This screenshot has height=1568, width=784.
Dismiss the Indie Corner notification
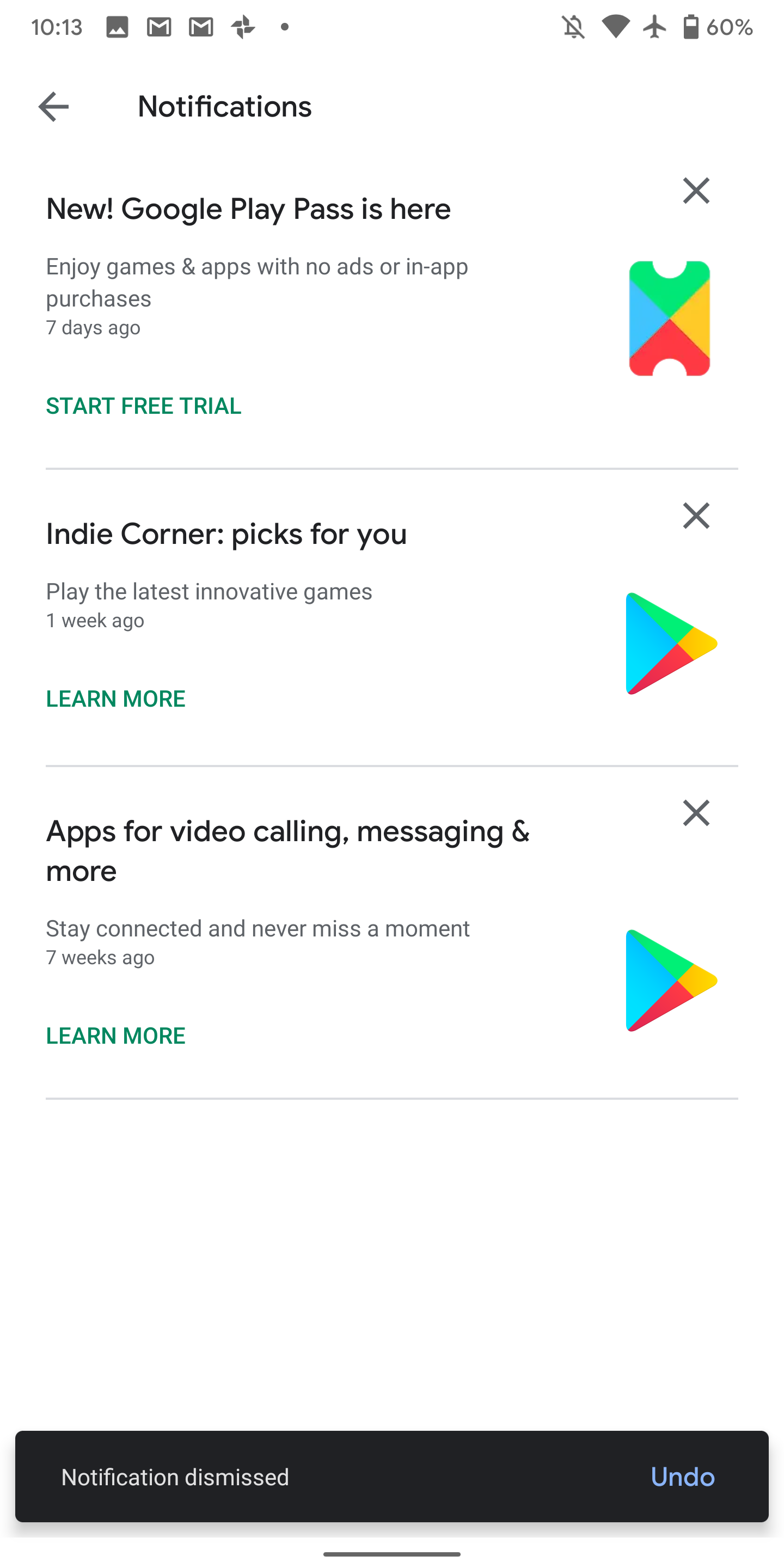click(696, 516)
